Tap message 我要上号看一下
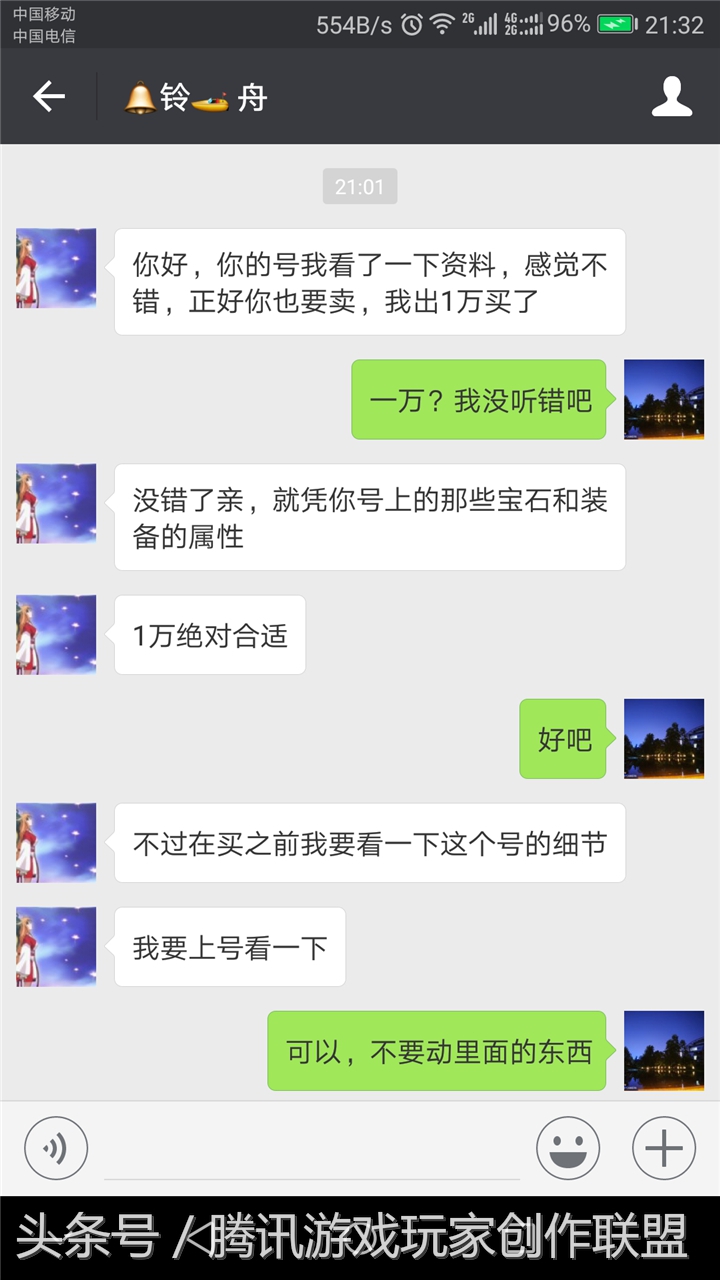720x1280 pixels. click(230, 947)
